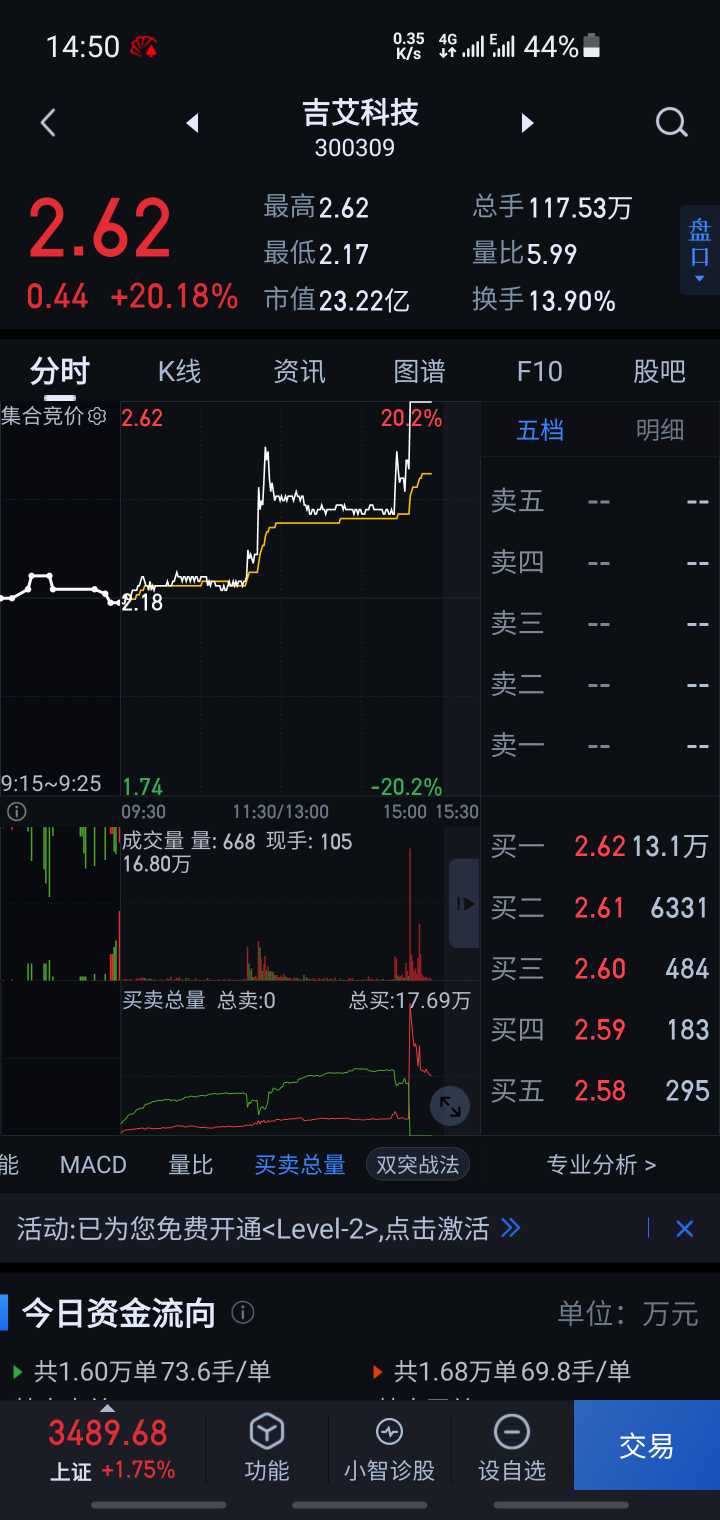Screen dimensions: 720x1520
Task: Switch to the previous stock with left triangle
Action: coord(193,123)
